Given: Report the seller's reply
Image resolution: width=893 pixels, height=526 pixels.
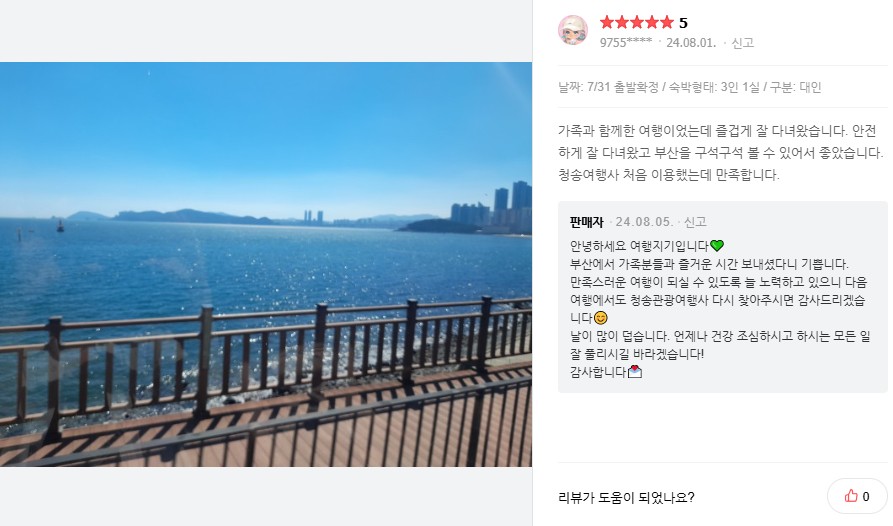Looking at the screenshot, I should (x=695, y=222).
